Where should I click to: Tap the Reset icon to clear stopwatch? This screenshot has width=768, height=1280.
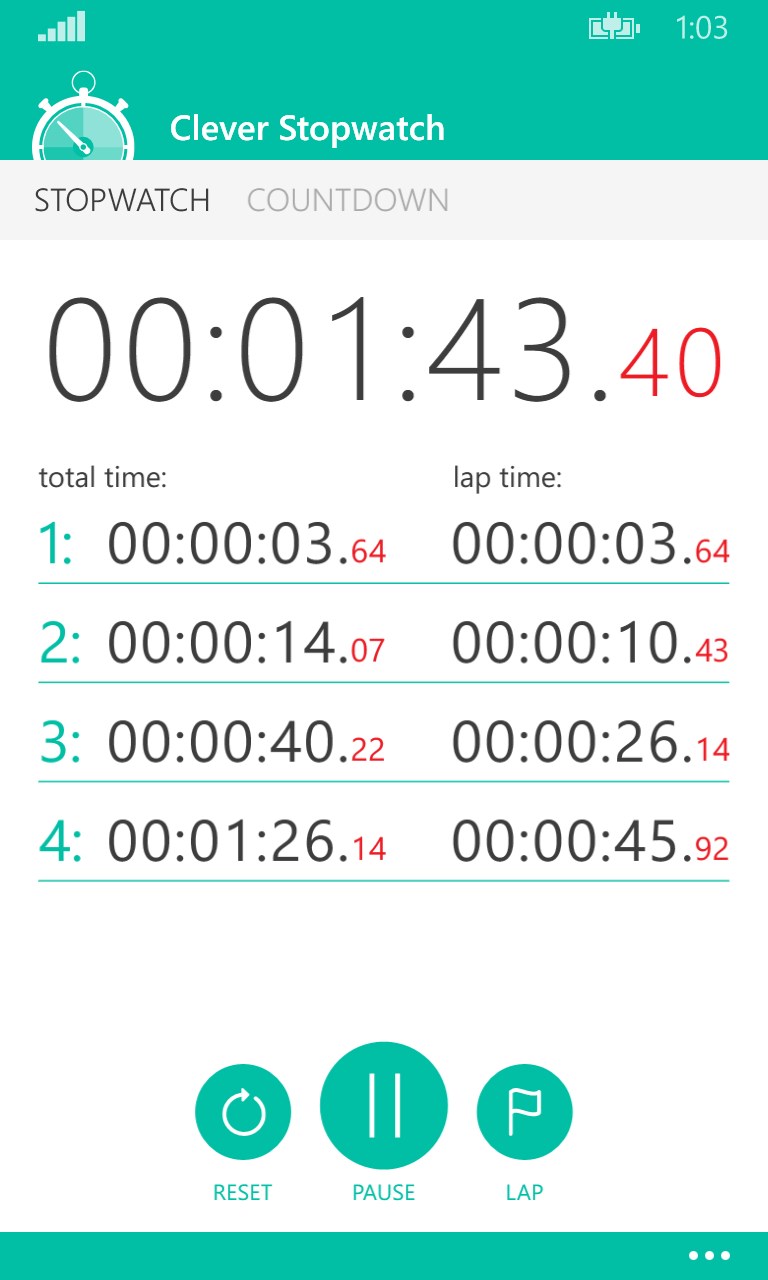click(242, 1110)
